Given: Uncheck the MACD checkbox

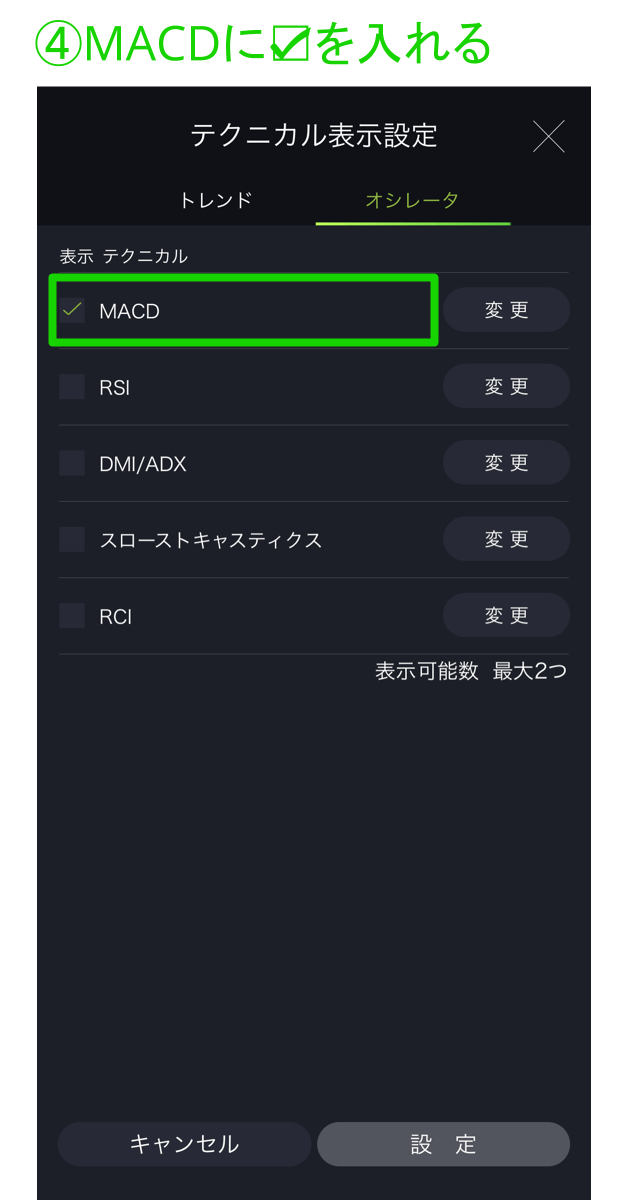Looking at the screenshot, I should pos(72,310).
